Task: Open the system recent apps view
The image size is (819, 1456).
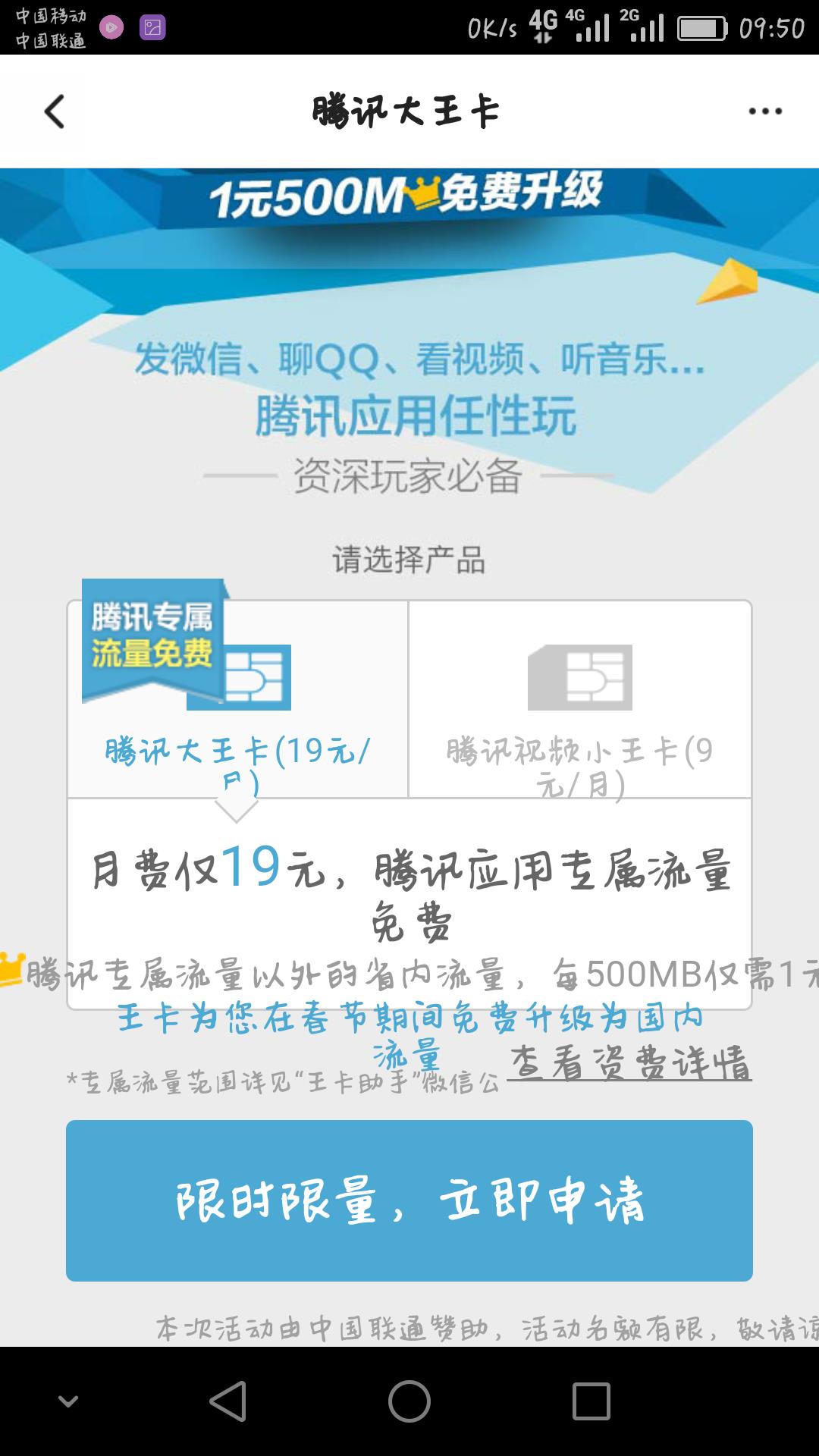Action: click(591, 1401)
